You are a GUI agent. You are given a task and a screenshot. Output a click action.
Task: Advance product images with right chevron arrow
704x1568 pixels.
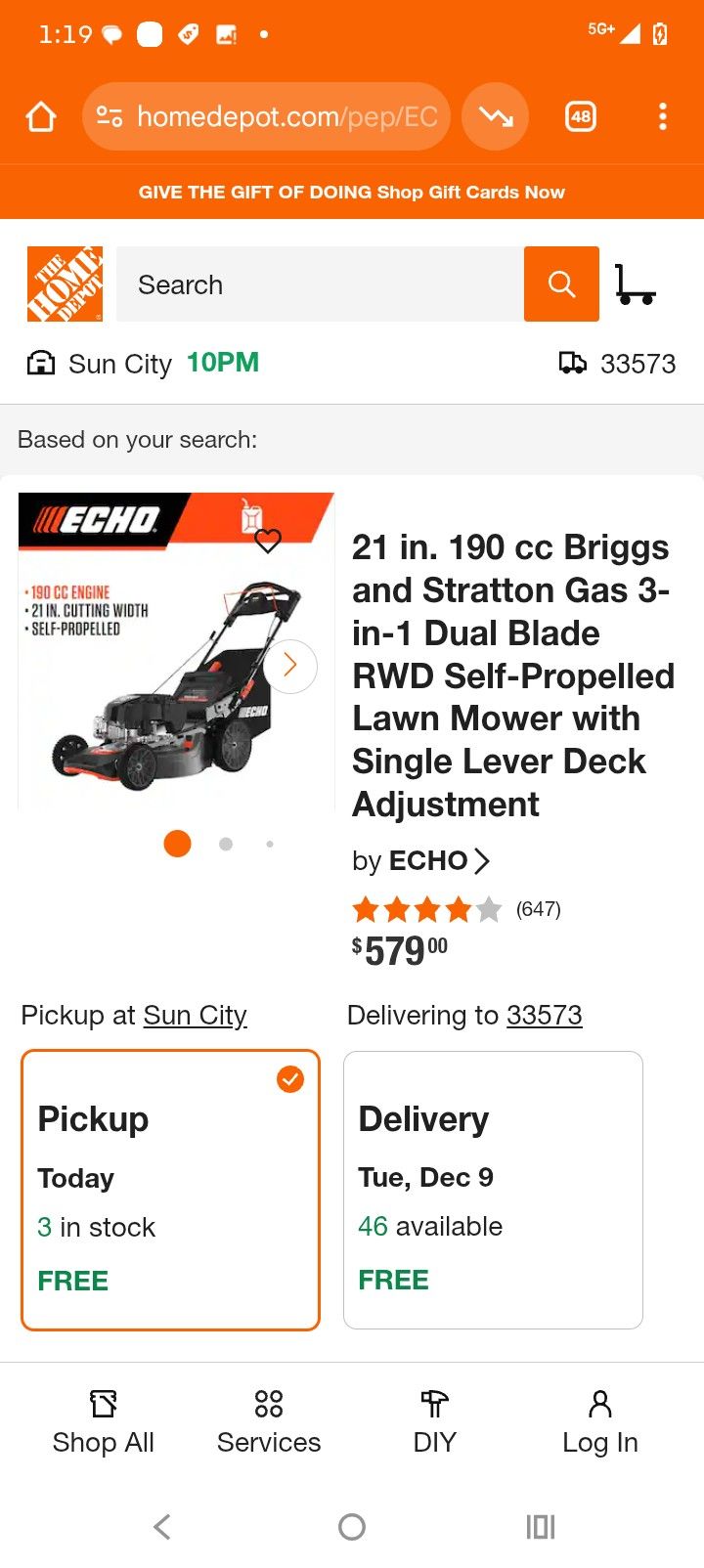[x=289, y=664]
